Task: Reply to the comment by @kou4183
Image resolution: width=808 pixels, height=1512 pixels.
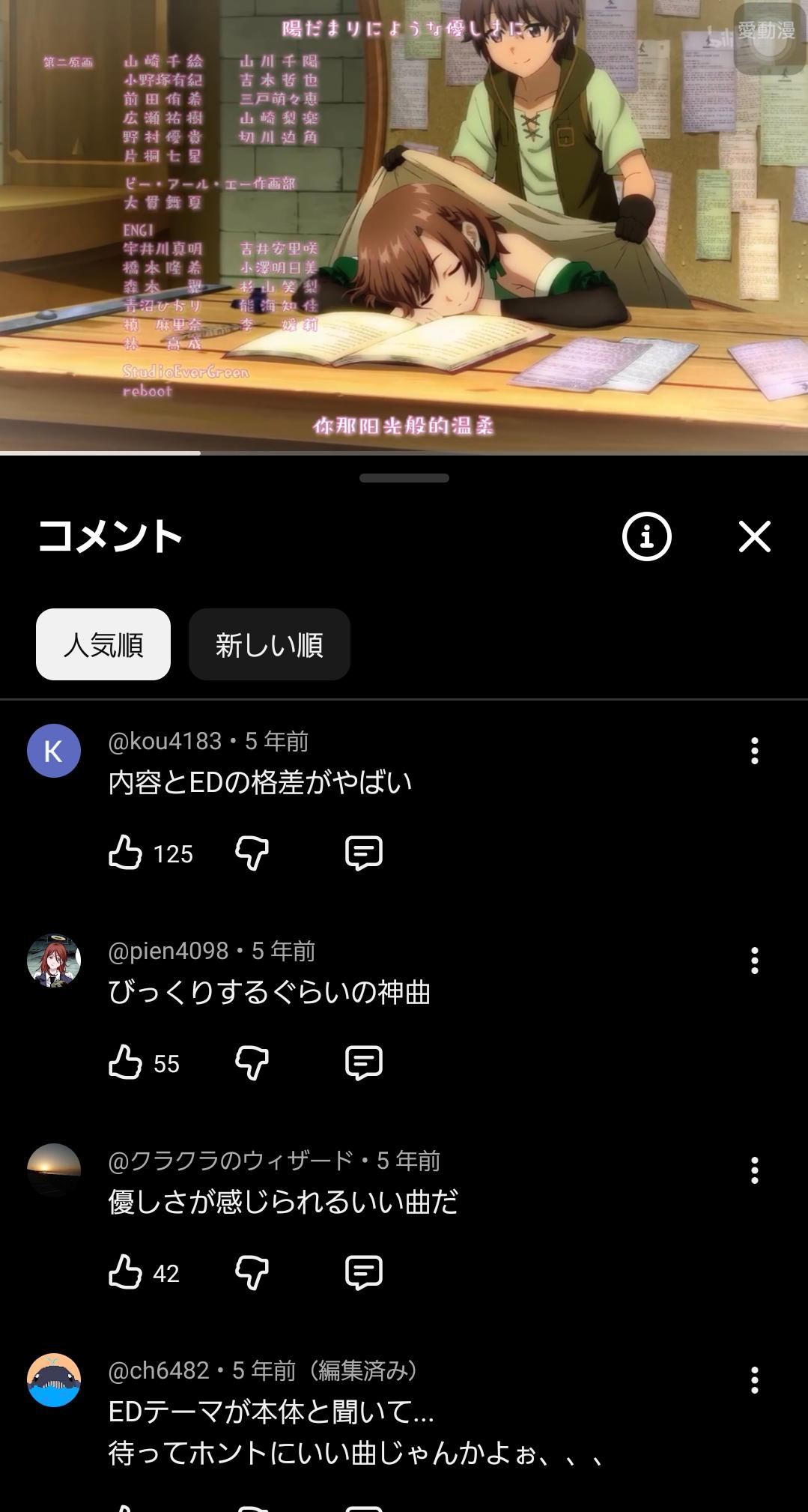Action: 364,853
